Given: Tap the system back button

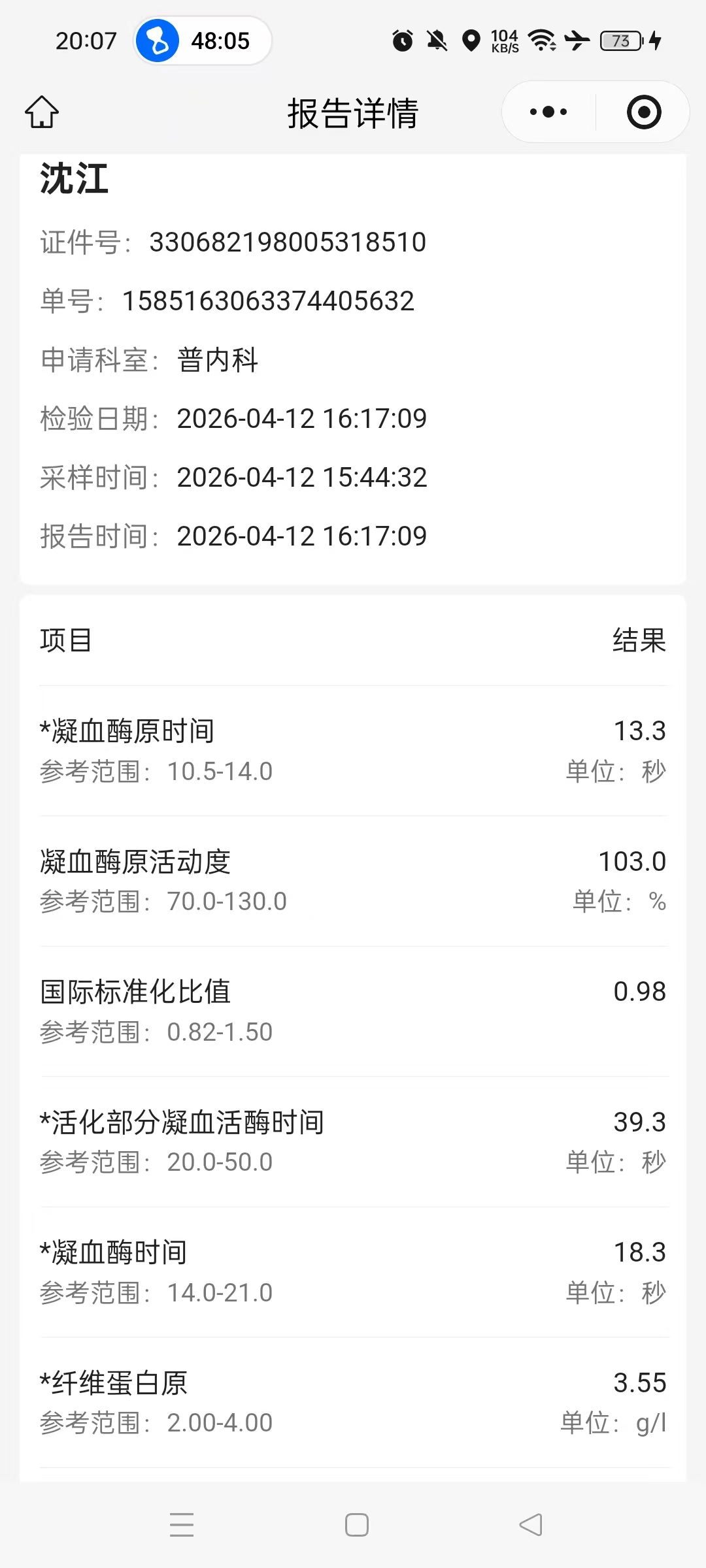Looking at the screenshot, I should pos(531,1525).
